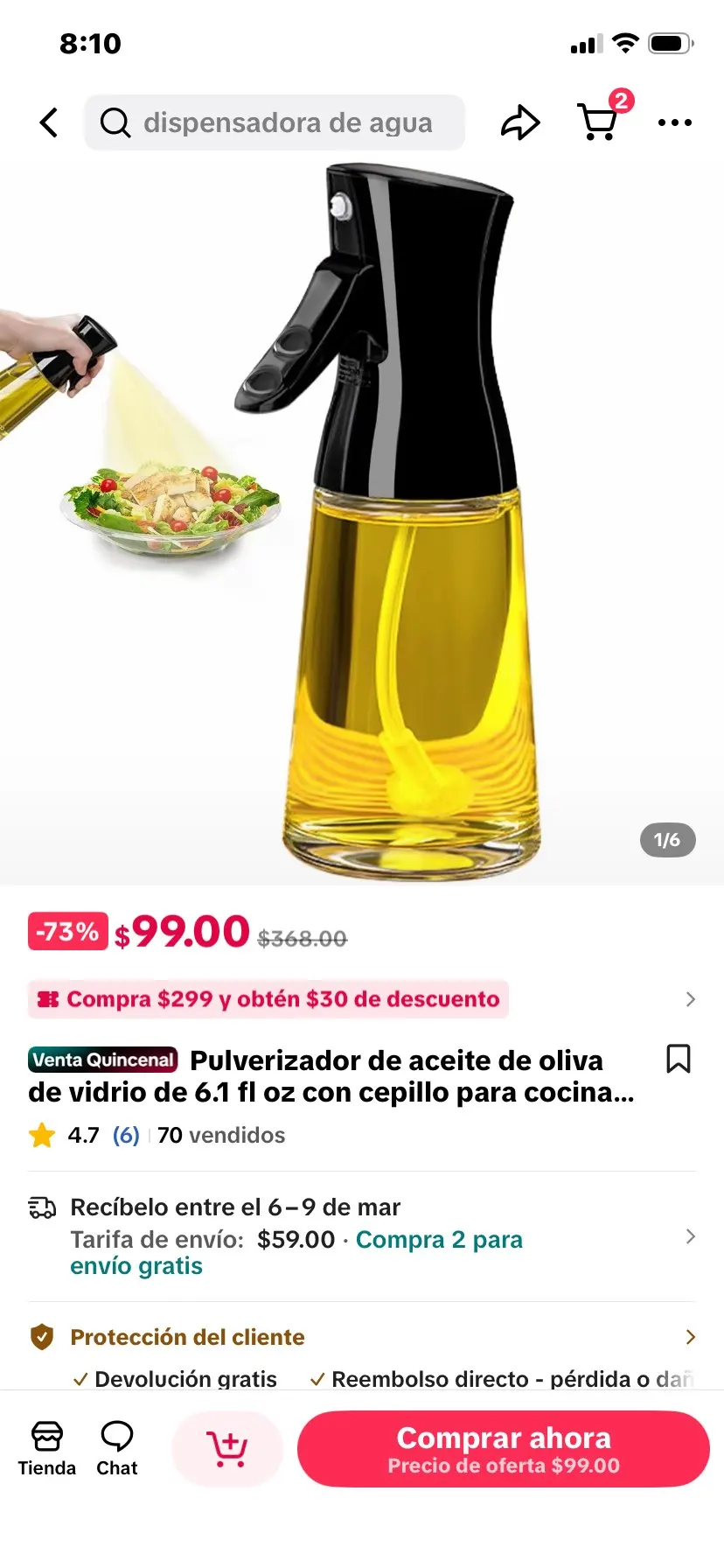Open the three-dot overflow menu

[674, 122]
